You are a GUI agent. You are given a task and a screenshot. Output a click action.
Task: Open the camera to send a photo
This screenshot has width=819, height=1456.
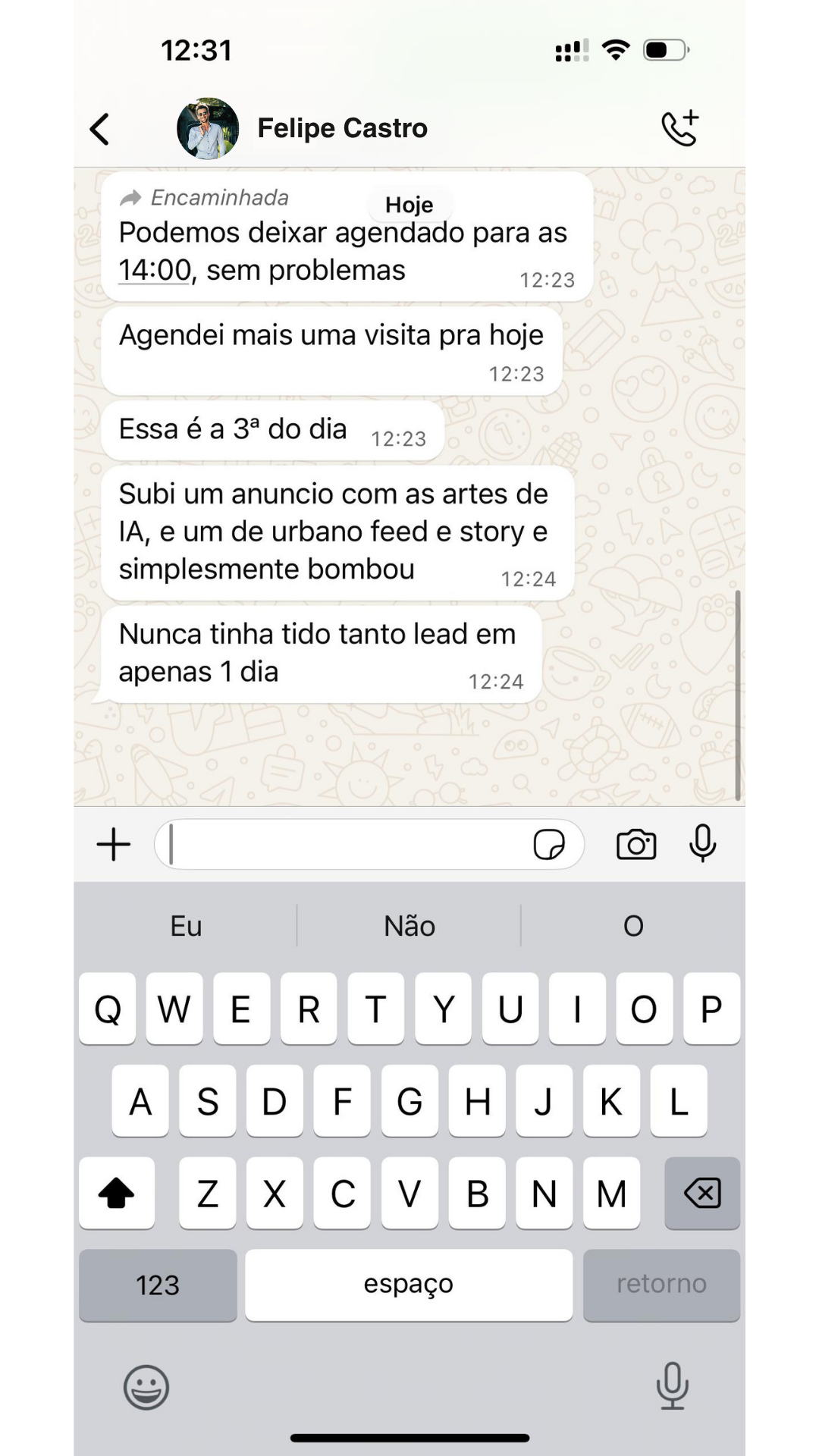[x=635, y=844]
